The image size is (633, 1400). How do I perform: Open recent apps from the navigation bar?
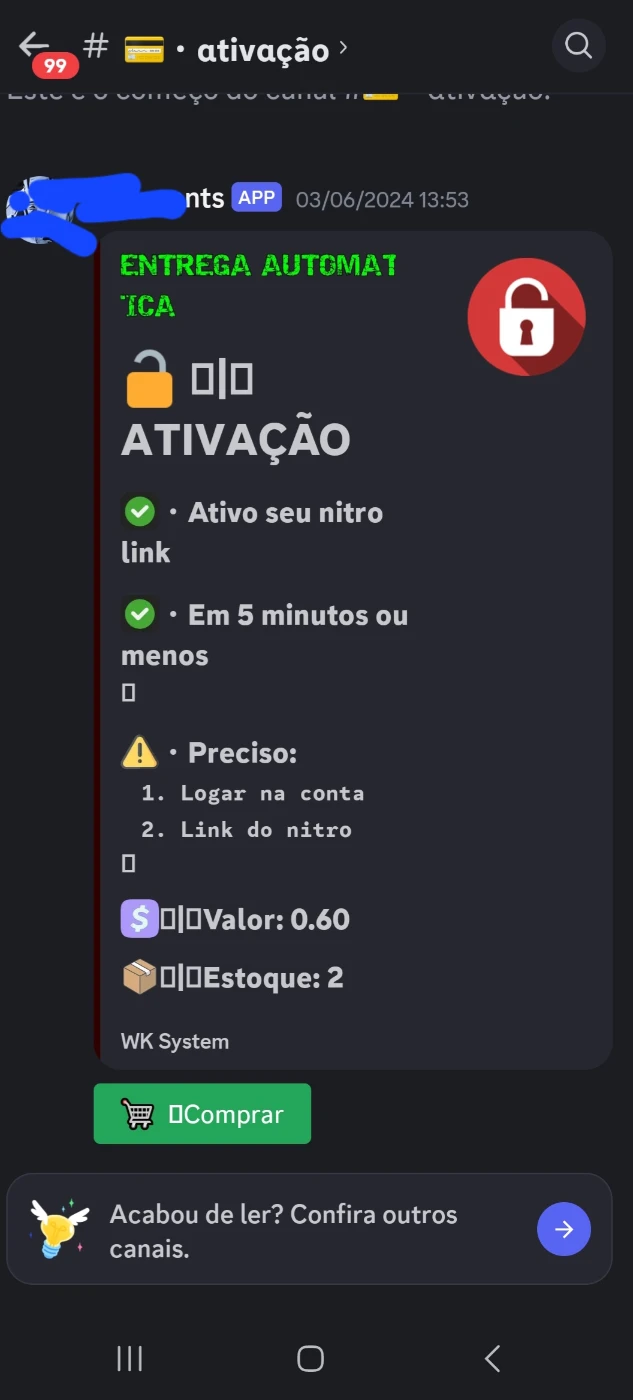coord(129,1358)
